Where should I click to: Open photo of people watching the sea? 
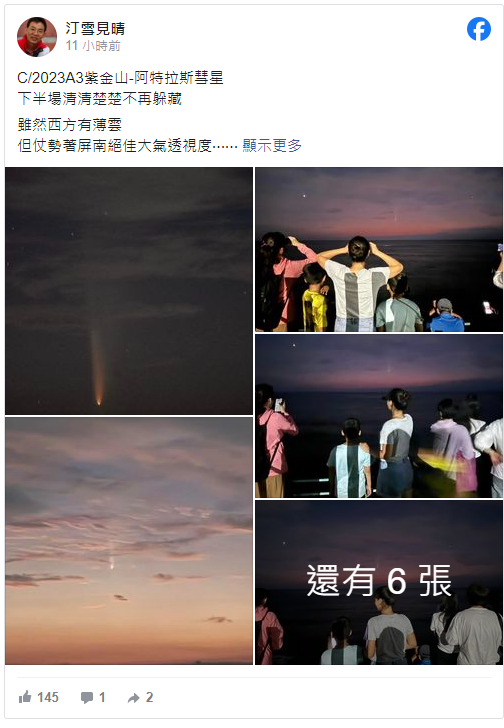379,416
